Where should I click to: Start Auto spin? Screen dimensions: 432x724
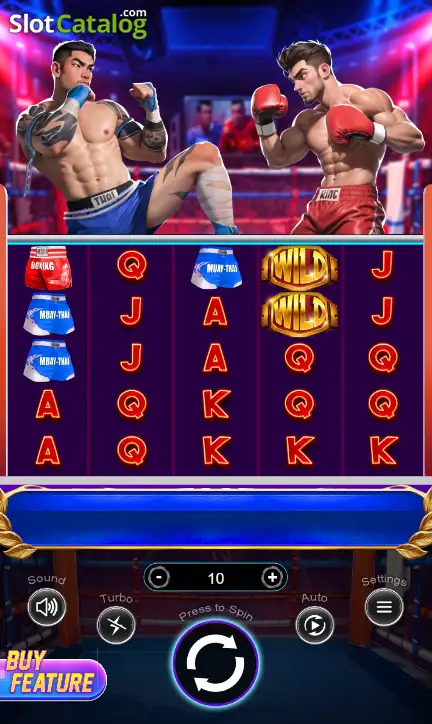(x=315, y=625)
